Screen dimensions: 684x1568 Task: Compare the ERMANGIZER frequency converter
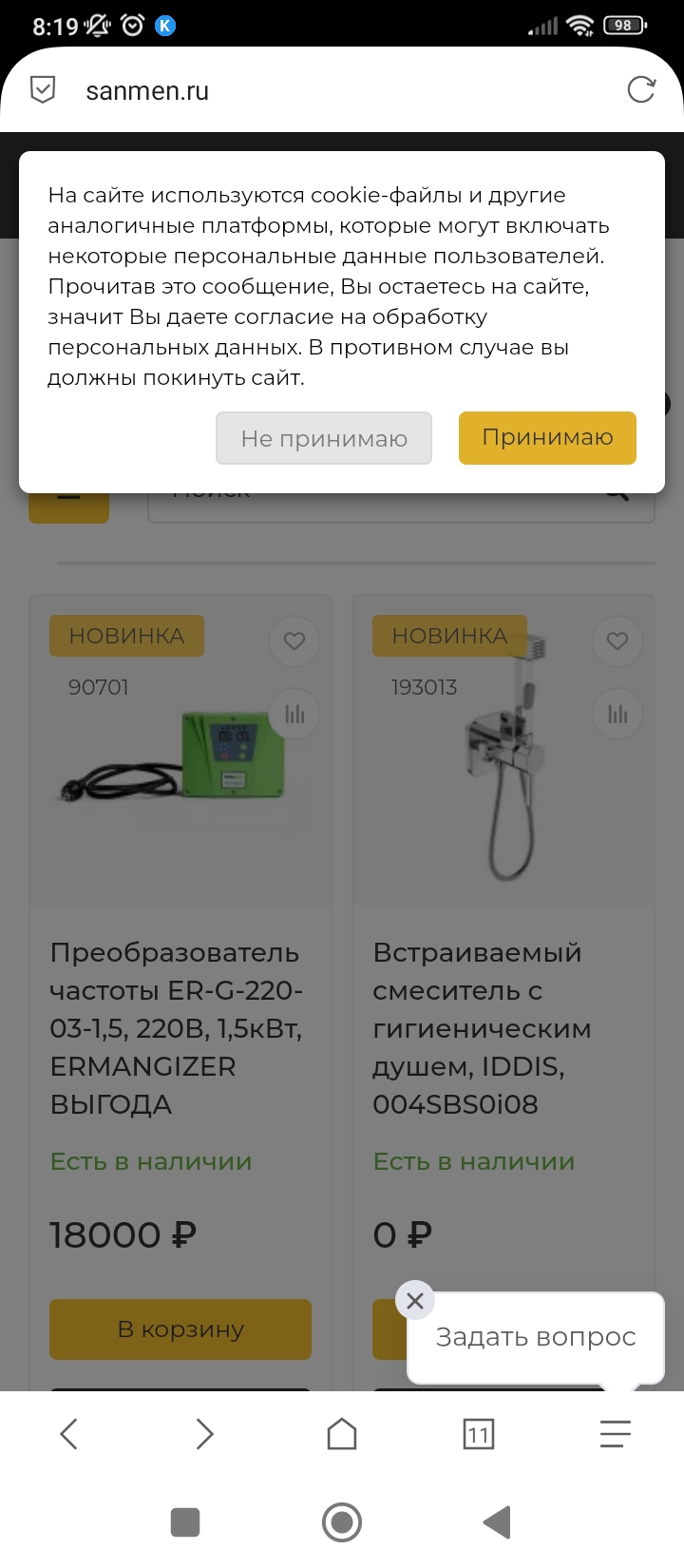tap(294, 714)
